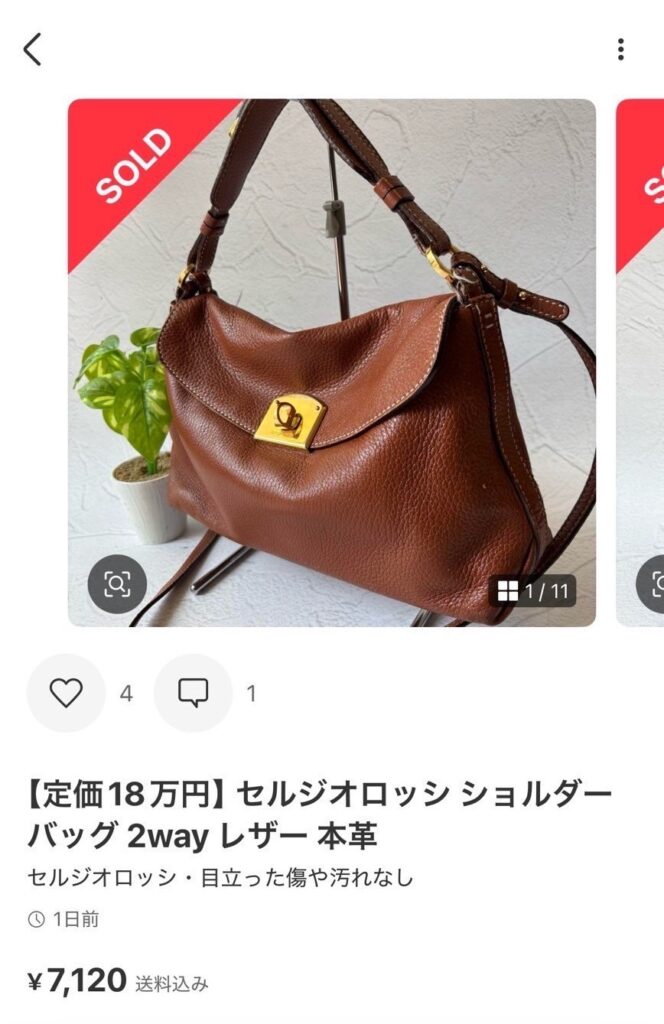Screen dimensions: 664x1024
Task: Open the comments on this listing
Action: click(x=193, y=693)
